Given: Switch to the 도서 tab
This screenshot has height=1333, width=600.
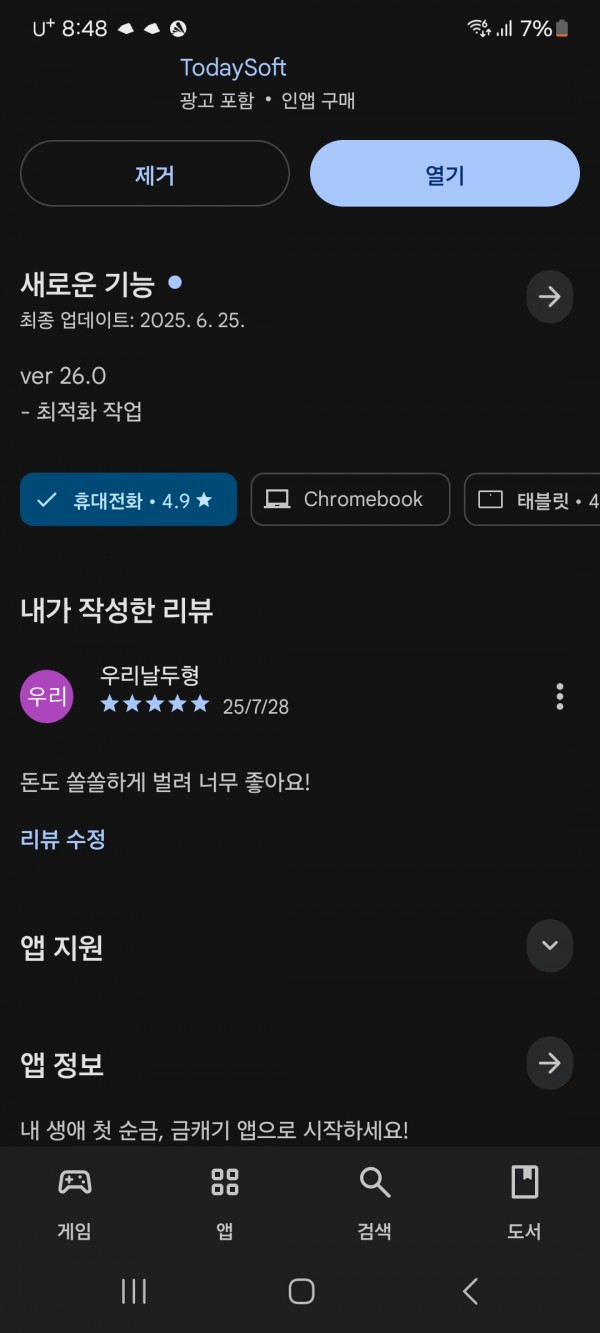Looking at the screenshot, I should [x=524, y=1203].
